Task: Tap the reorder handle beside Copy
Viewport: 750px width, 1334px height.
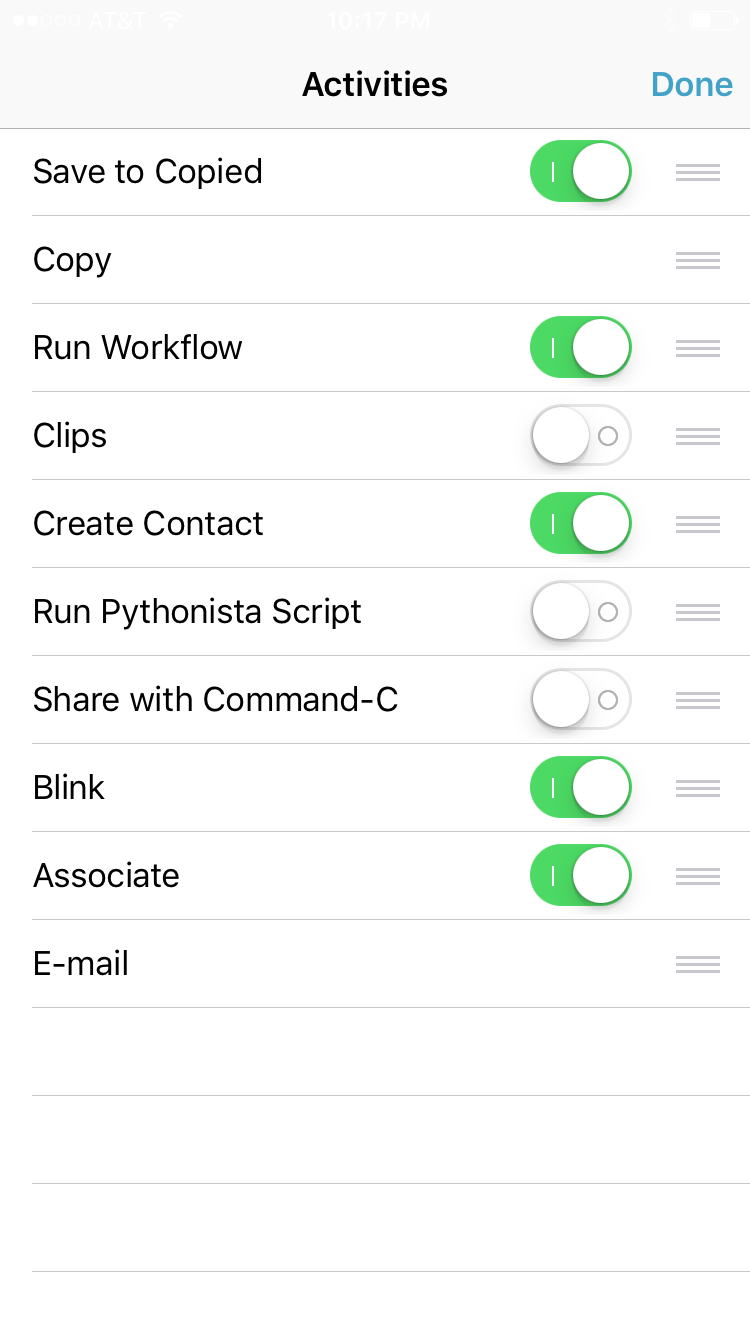Action: pos(697,260)
